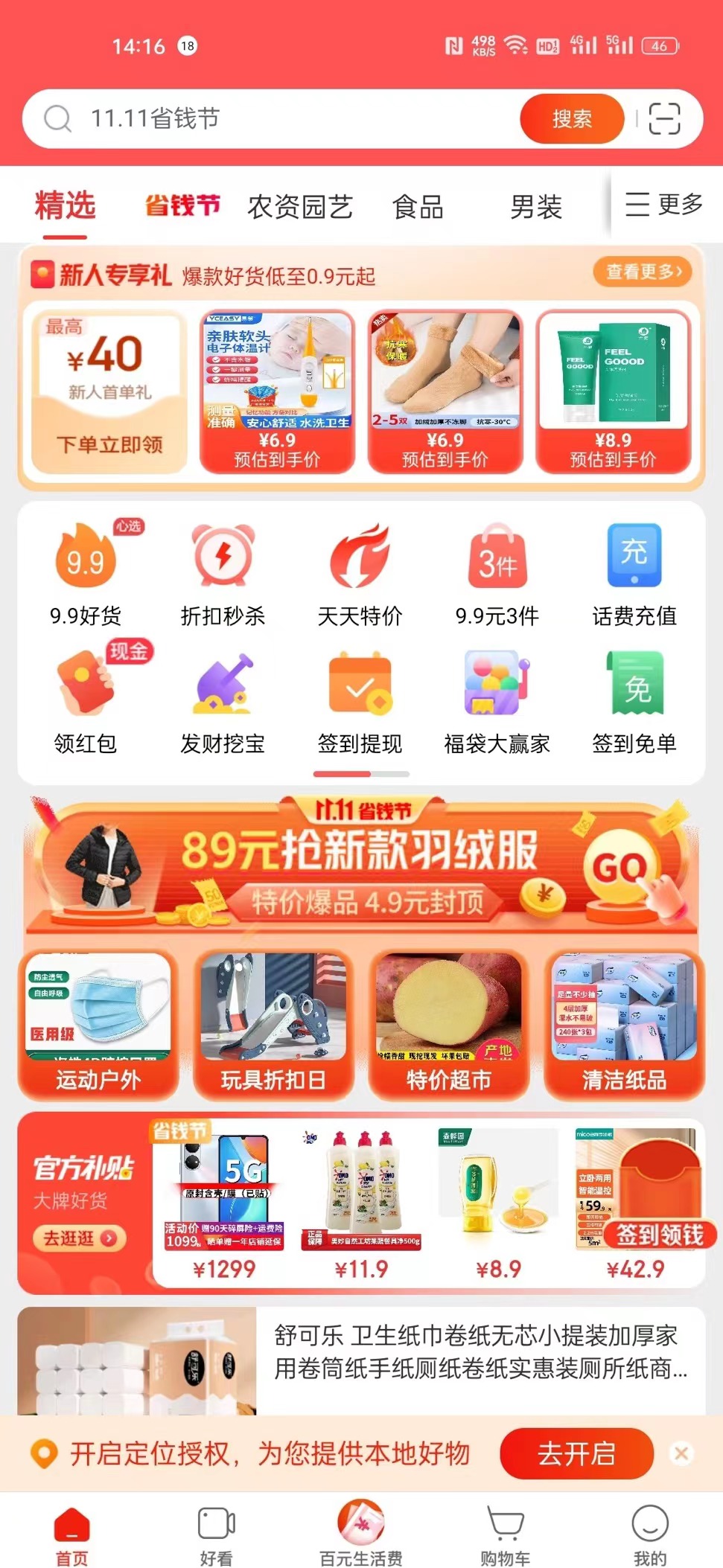Open 话费充值 phone top-up
This screenshot has width=723, height=1568.
click(x=634, y=573)
